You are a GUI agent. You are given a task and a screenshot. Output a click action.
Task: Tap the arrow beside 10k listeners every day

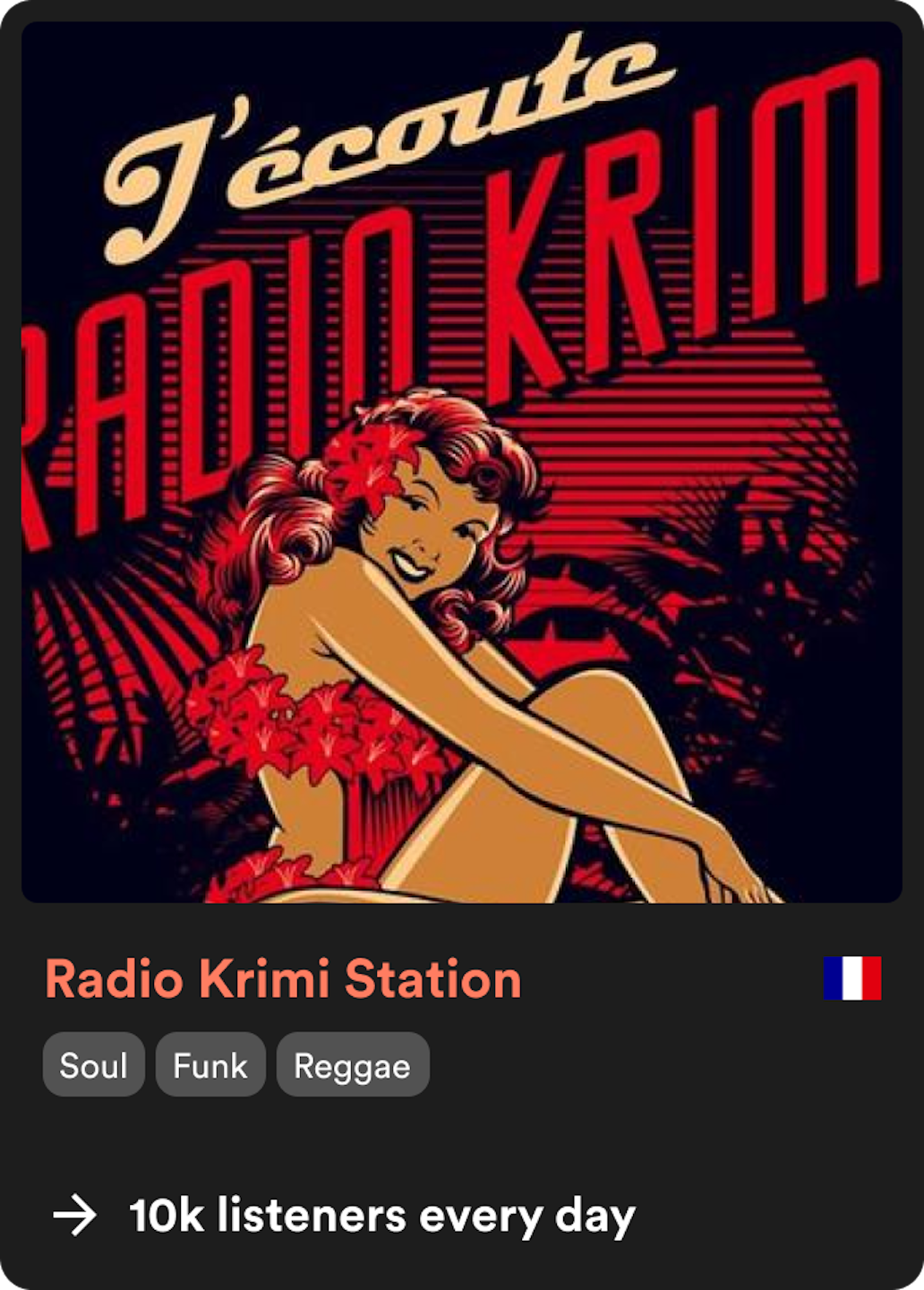point(74,1216)
